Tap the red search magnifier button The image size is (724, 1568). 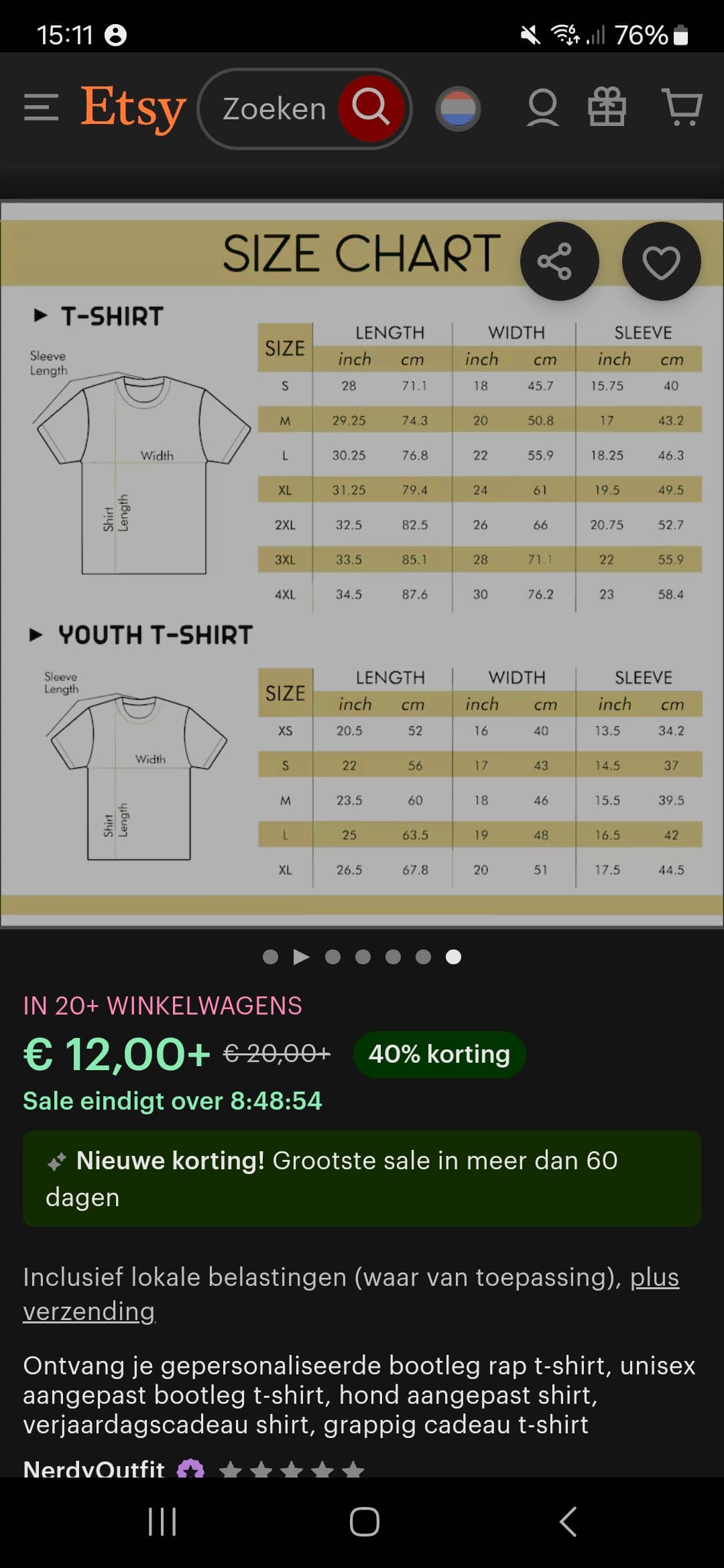coord(371,108)
